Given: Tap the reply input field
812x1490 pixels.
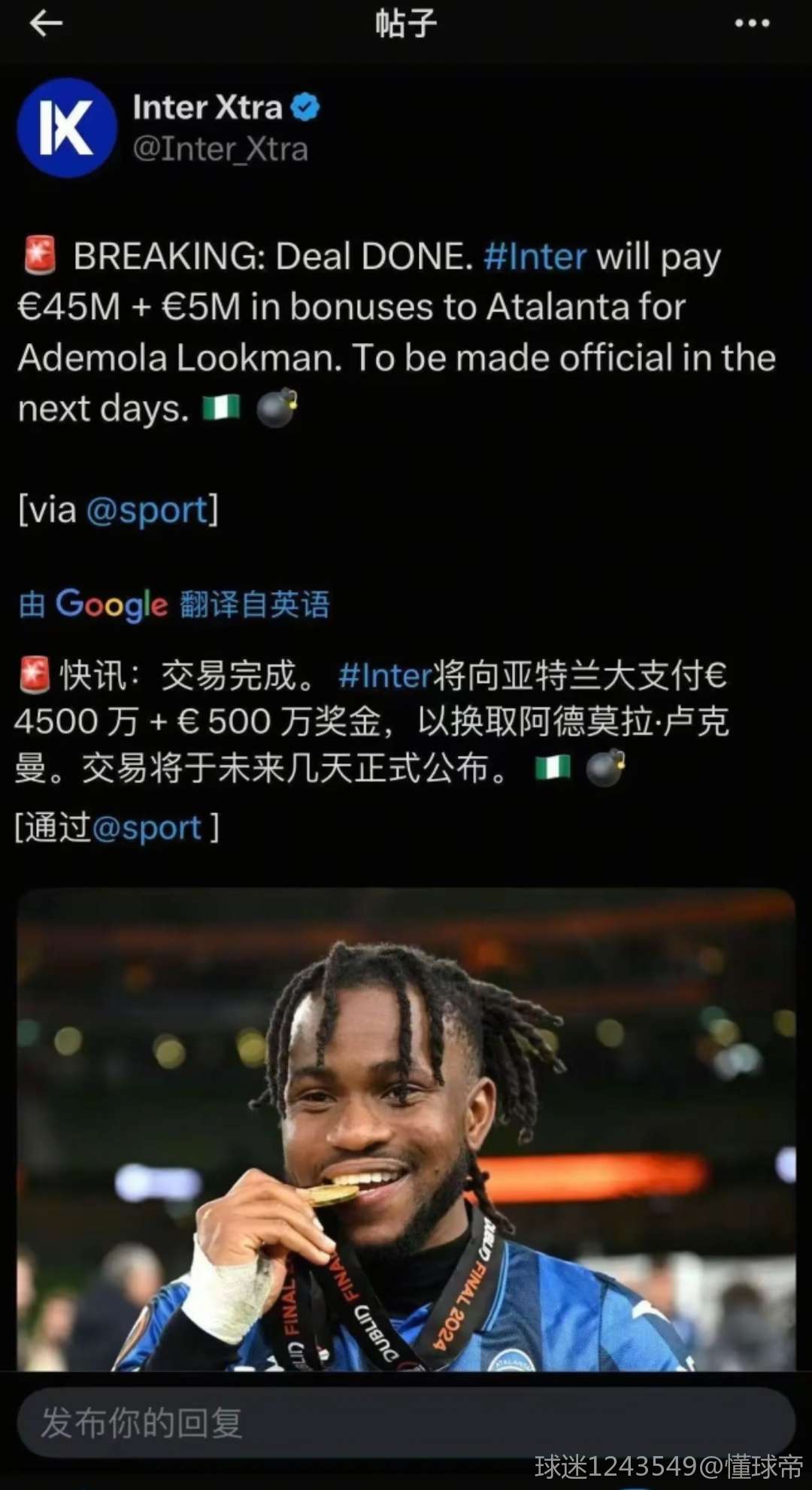Looking at the screenshot, I should coord(406,1423).
